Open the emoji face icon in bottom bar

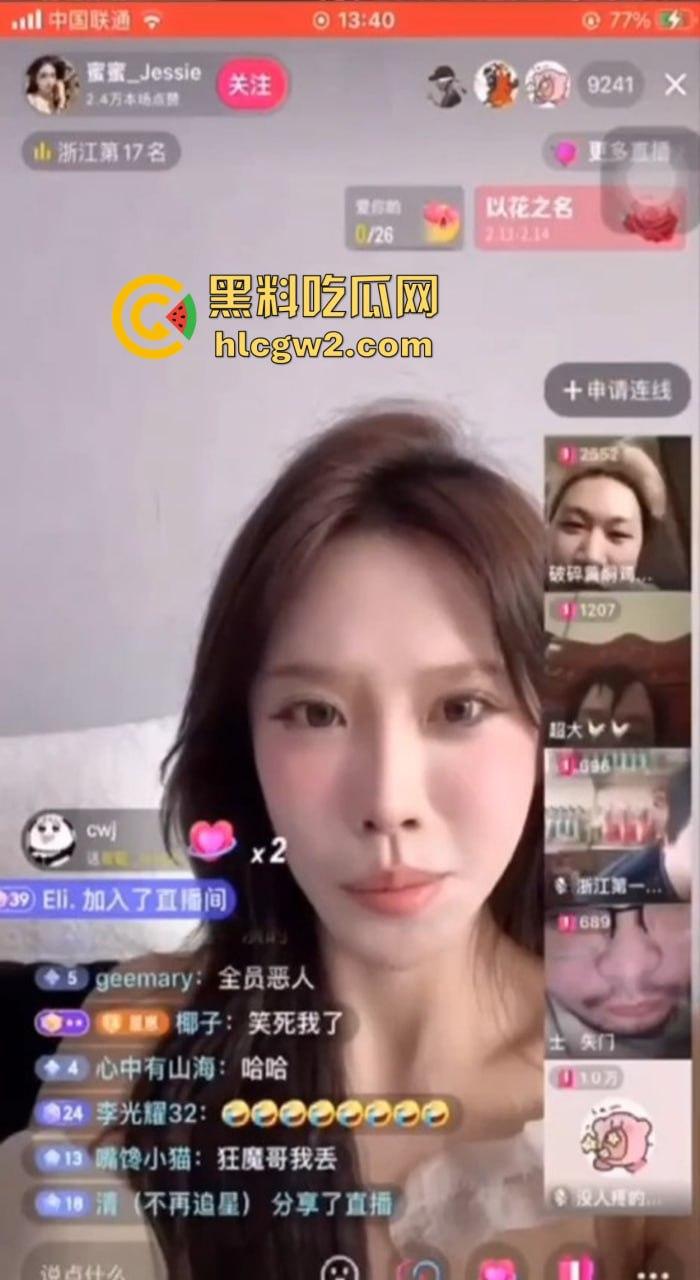(340, 1268)
